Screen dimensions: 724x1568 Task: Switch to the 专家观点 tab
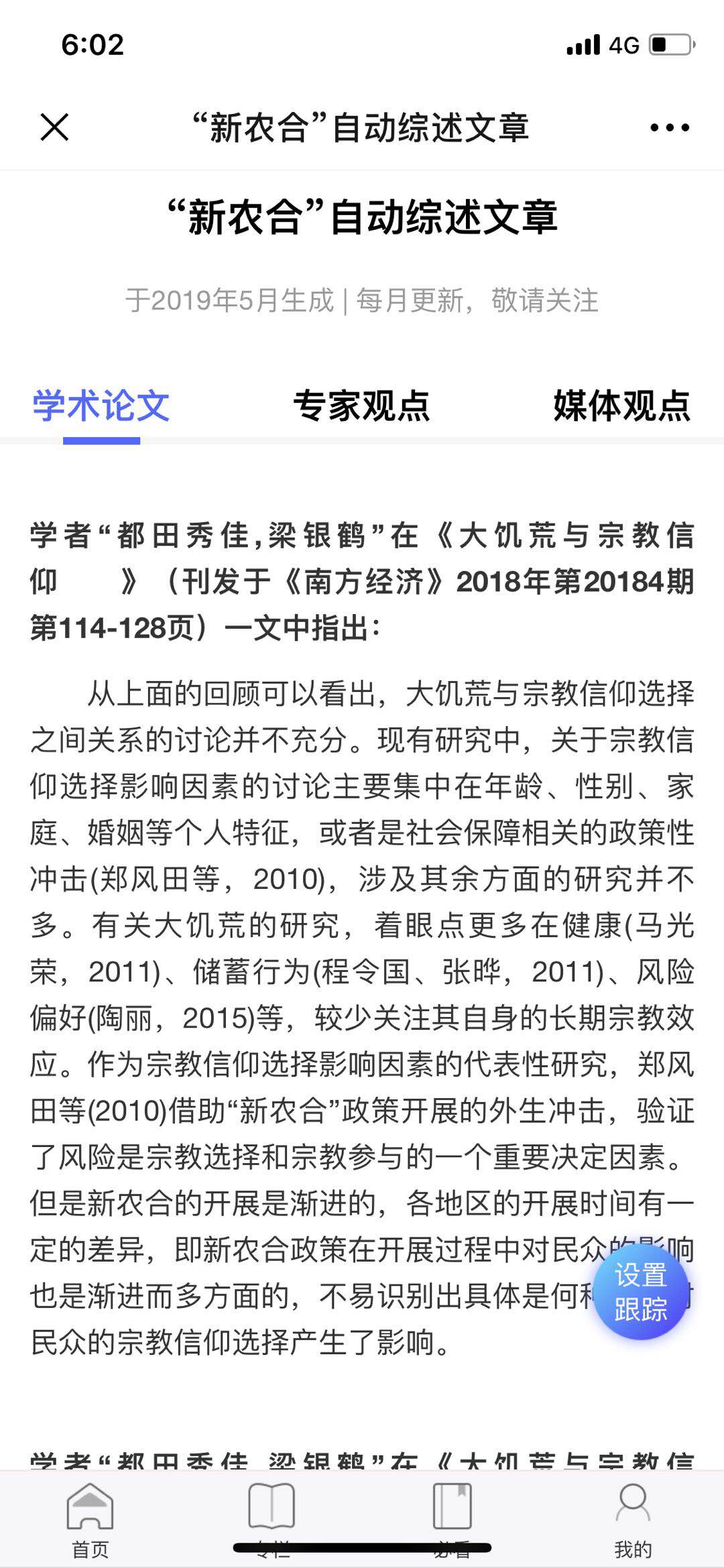[x=362, y=406]
